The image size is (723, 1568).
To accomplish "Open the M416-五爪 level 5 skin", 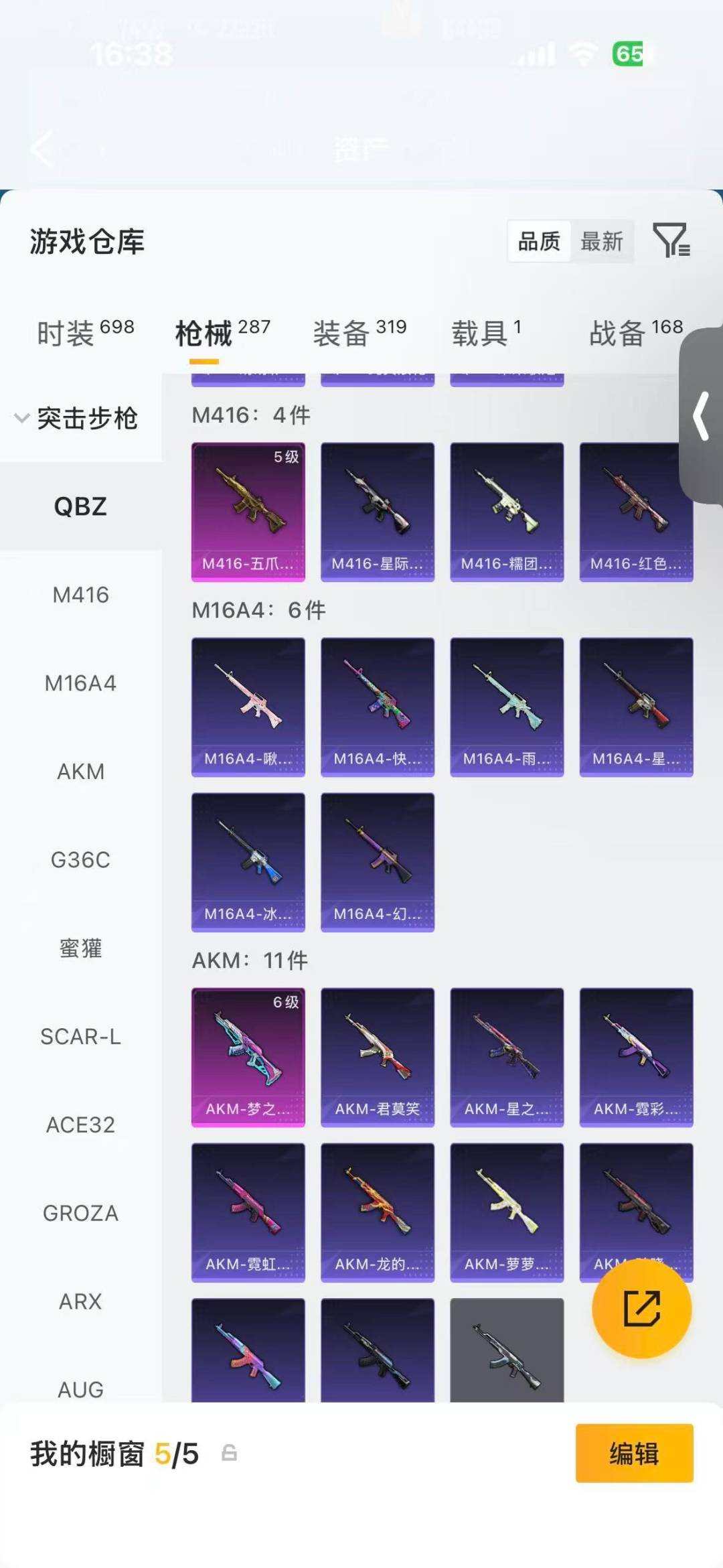I will pos(248,512).
